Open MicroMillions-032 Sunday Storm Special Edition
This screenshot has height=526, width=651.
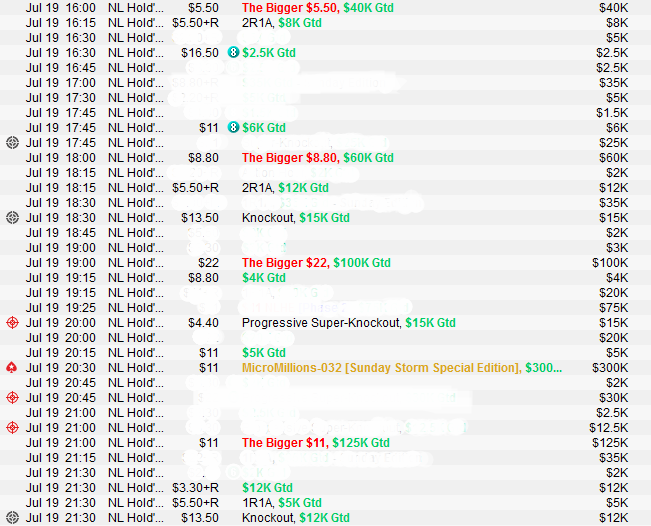402,367
